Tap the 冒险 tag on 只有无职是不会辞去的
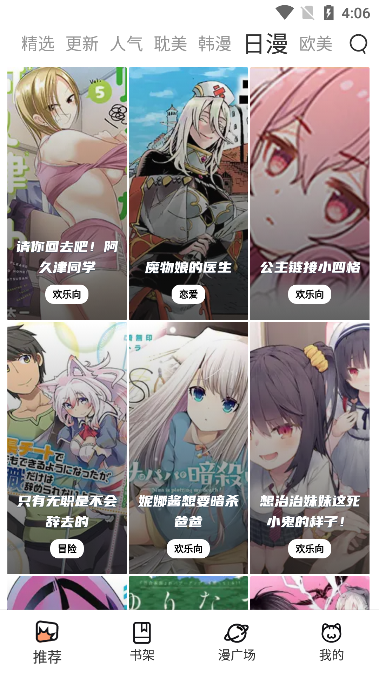 click(x=67, y=549)
